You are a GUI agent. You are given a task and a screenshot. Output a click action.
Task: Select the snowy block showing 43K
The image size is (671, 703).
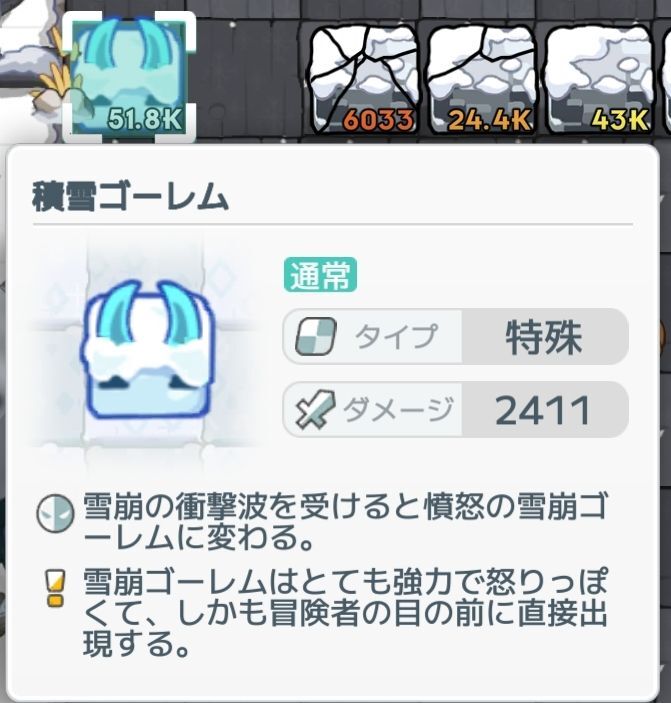(600, 80)
